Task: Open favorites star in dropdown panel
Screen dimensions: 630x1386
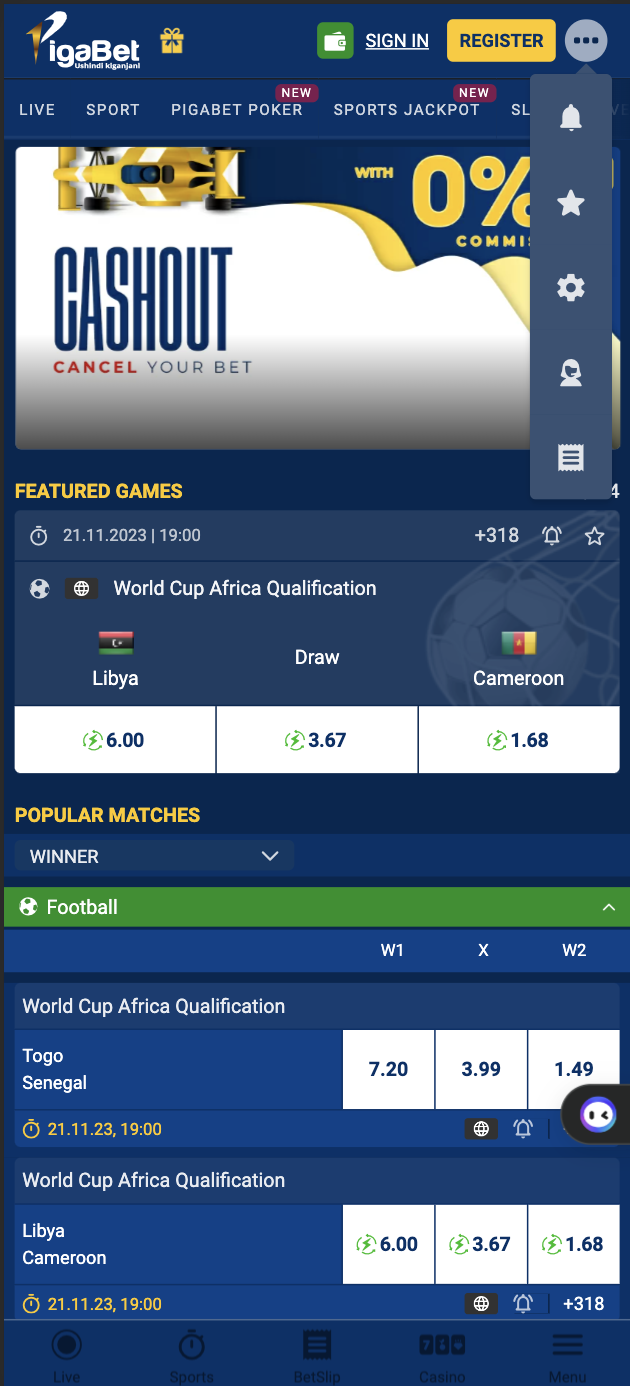Action: (571, 203)
